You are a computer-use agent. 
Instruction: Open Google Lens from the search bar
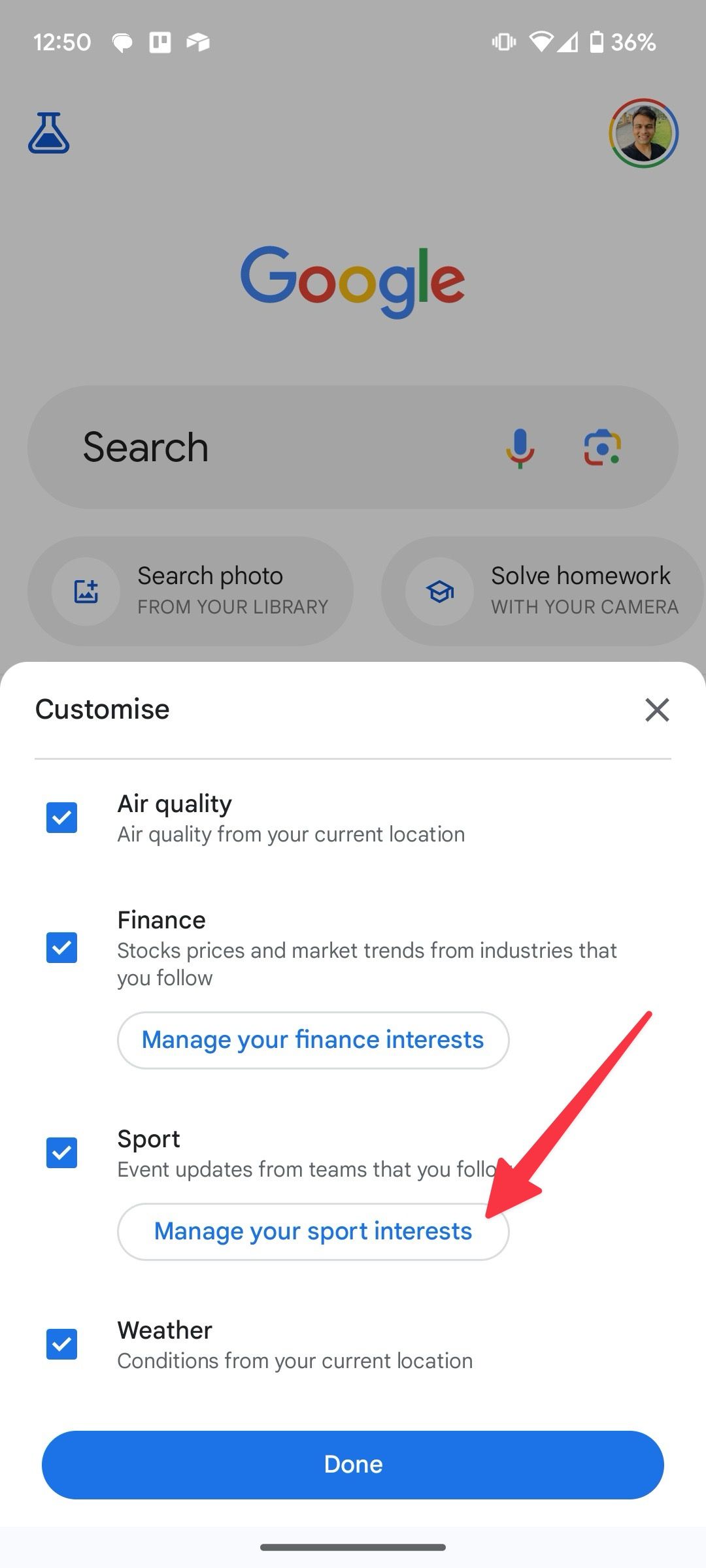tap(602, 446)
